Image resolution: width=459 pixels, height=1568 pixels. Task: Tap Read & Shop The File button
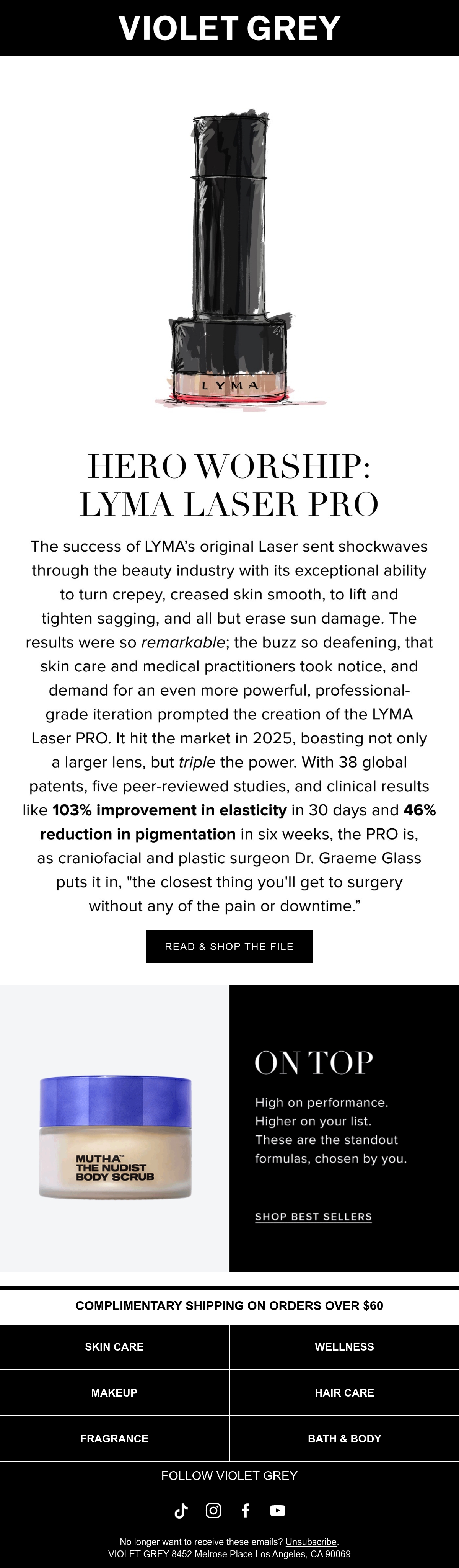point(229,946)
